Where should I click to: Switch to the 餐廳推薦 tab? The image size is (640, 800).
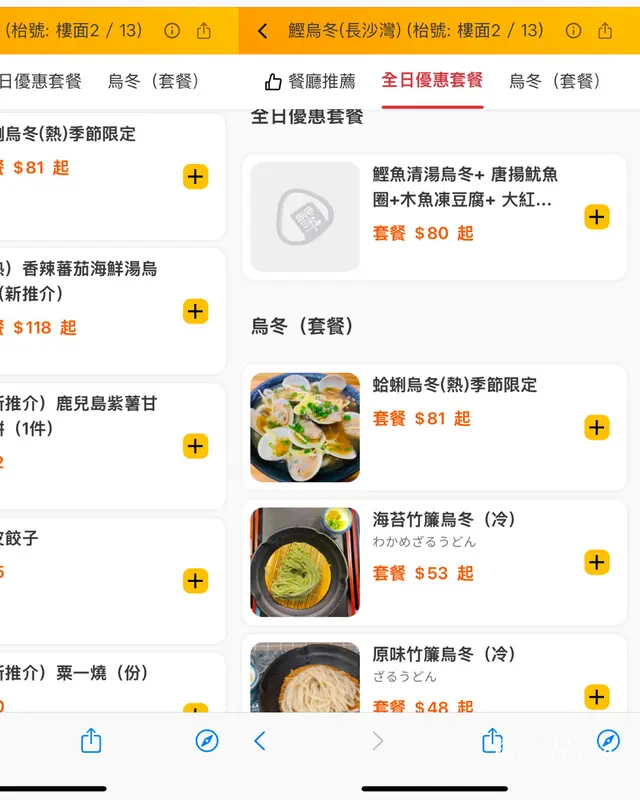coord(309,82)
